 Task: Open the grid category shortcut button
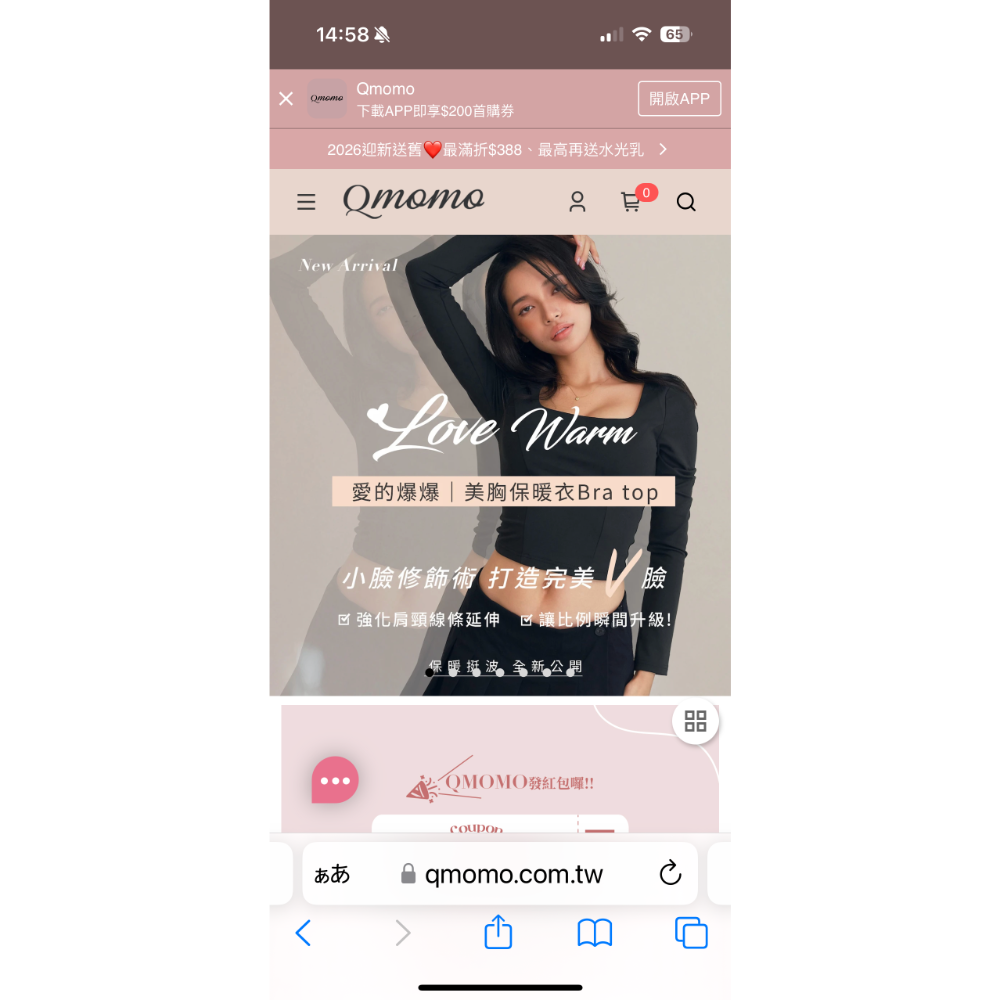point(695,721)
